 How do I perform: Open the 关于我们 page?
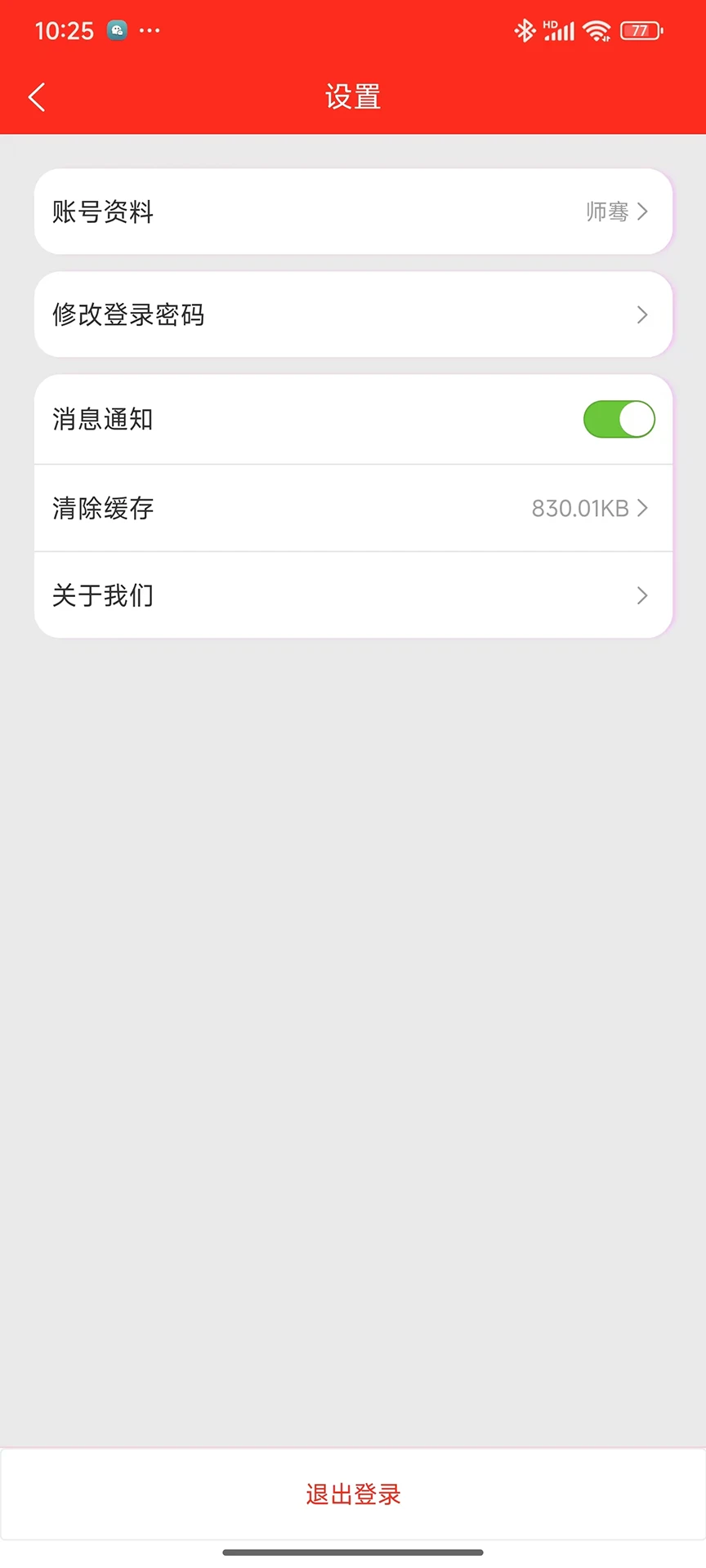(353, 595)
